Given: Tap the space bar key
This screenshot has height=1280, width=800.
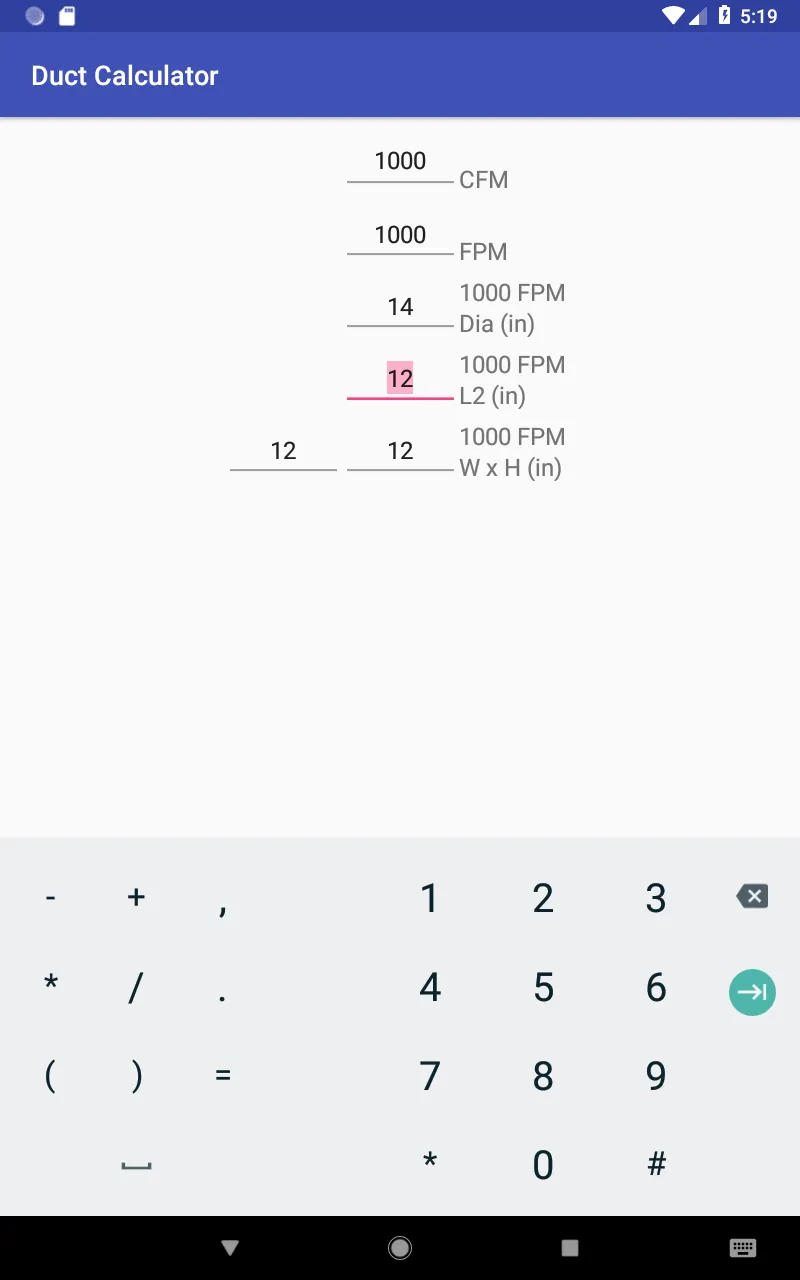Looking at the screenshot, I should [x=136, y=1165].
